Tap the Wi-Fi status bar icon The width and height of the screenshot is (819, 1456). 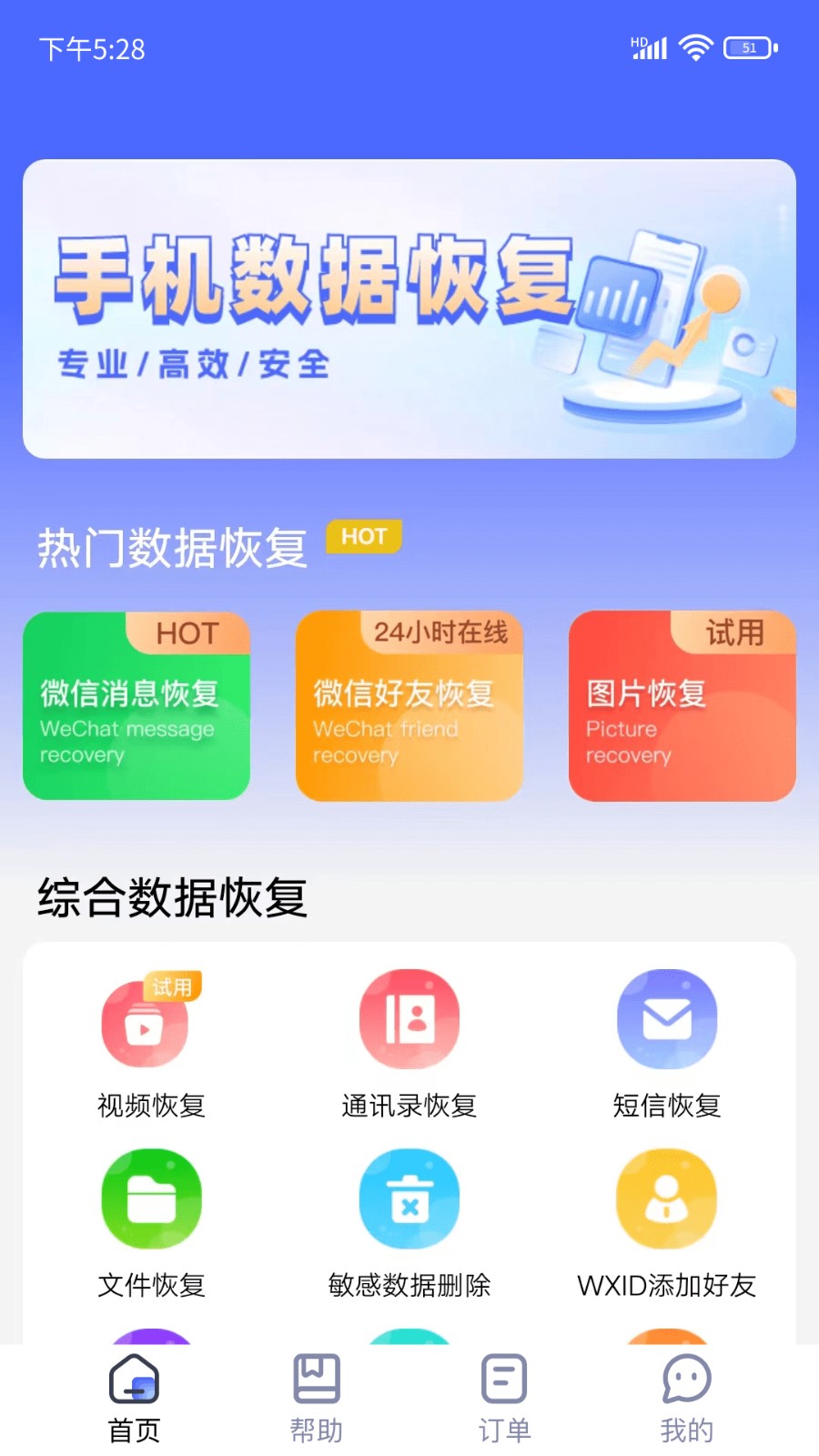[695, 45]
